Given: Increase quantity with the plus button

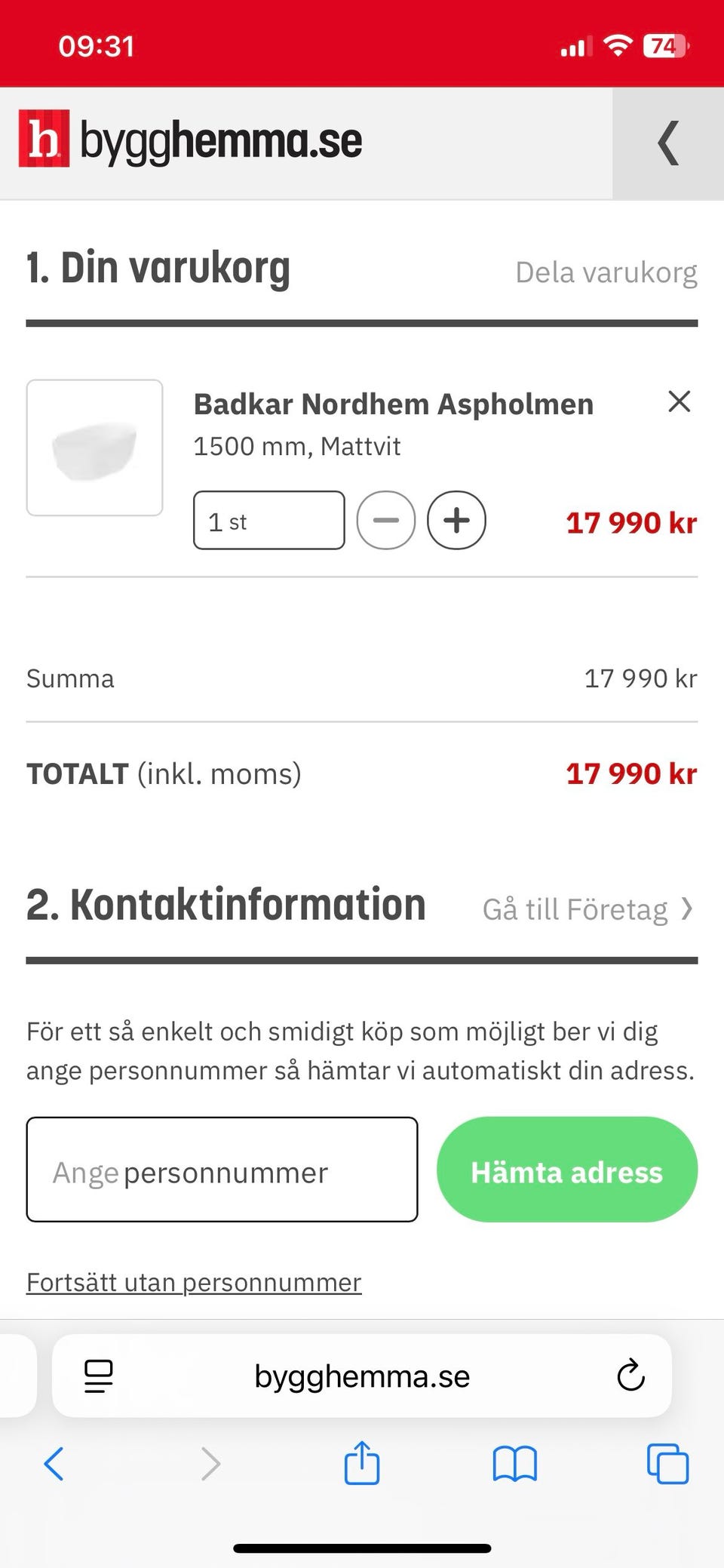Looking at the screenshot, I should coord(456,520).
